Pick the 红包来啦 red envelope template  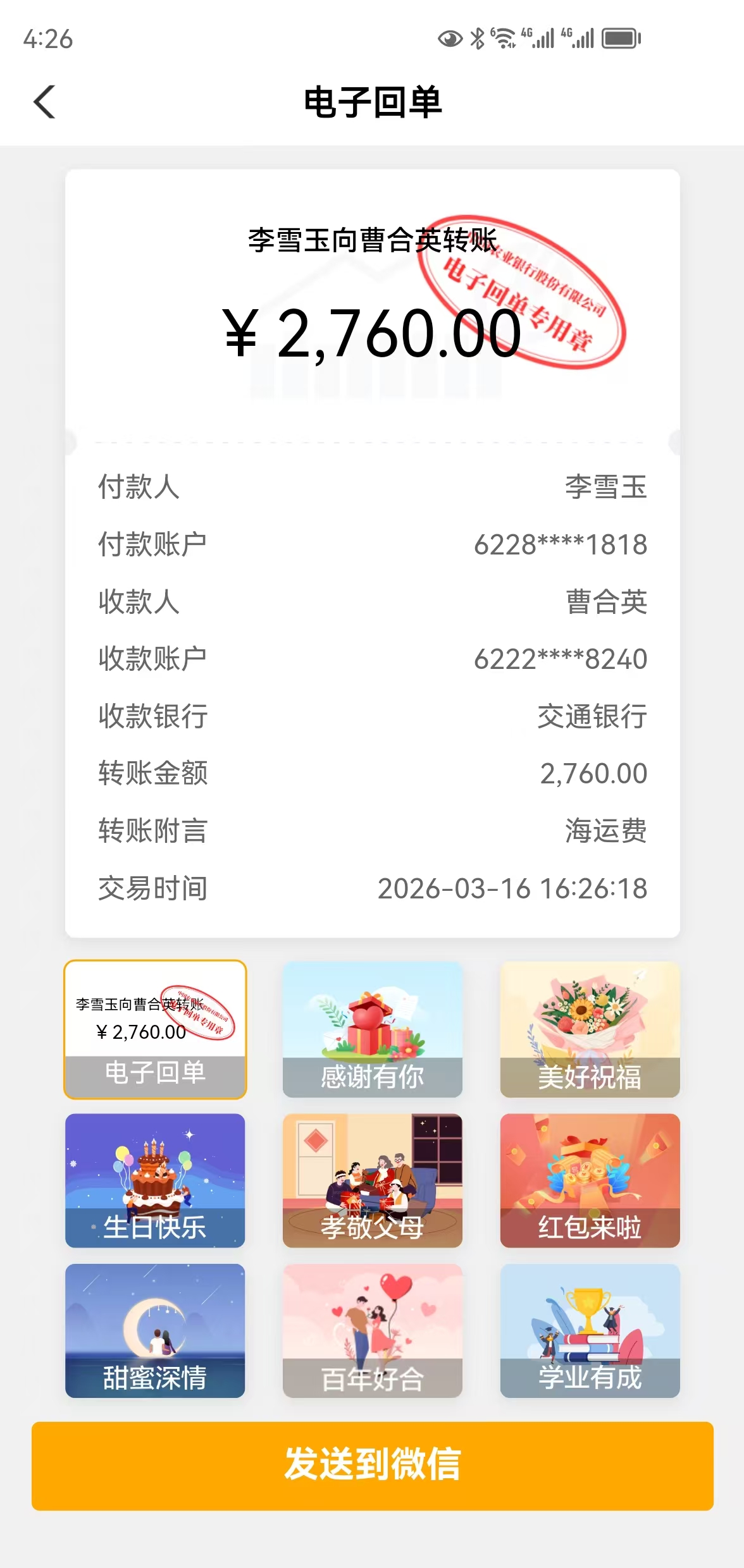pos(590,1180)
